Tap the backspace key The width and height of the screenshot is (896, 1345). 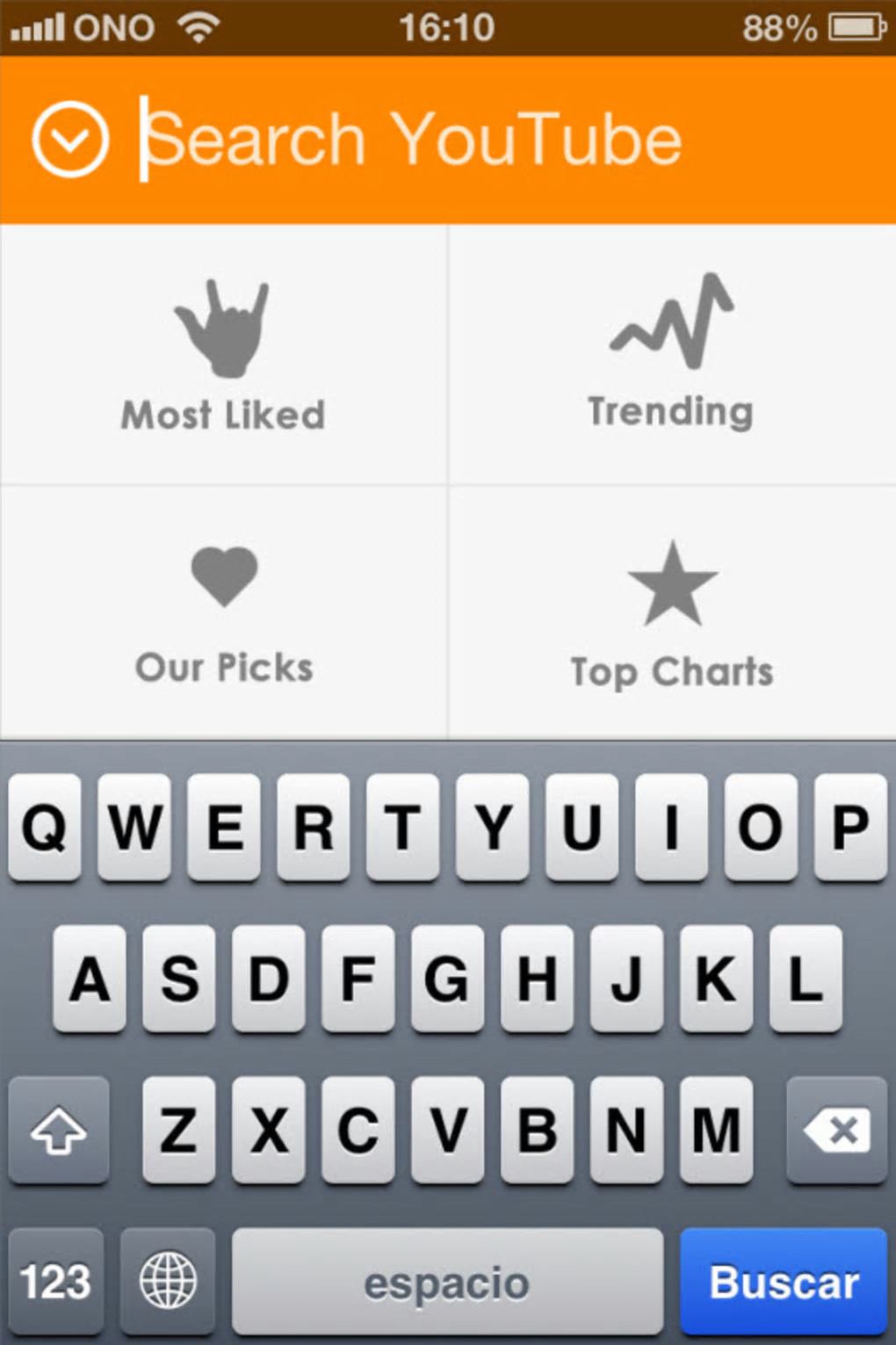(835, 1130)
